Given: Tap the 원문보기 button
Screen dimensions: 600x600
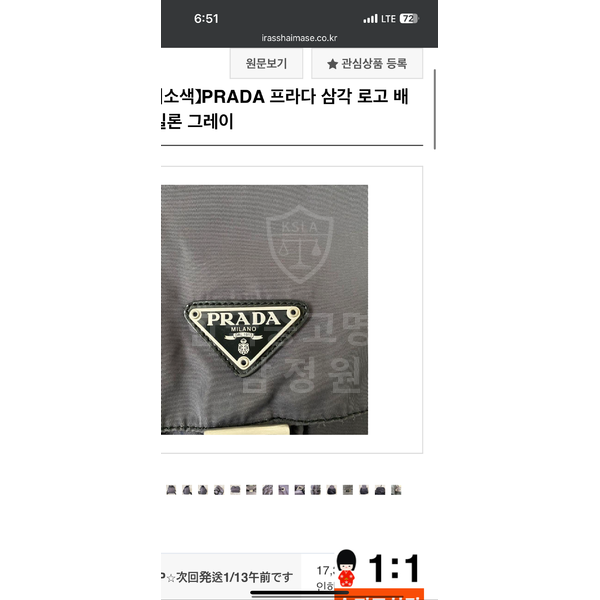Looking at the screenshot, I should pos(266,63).
